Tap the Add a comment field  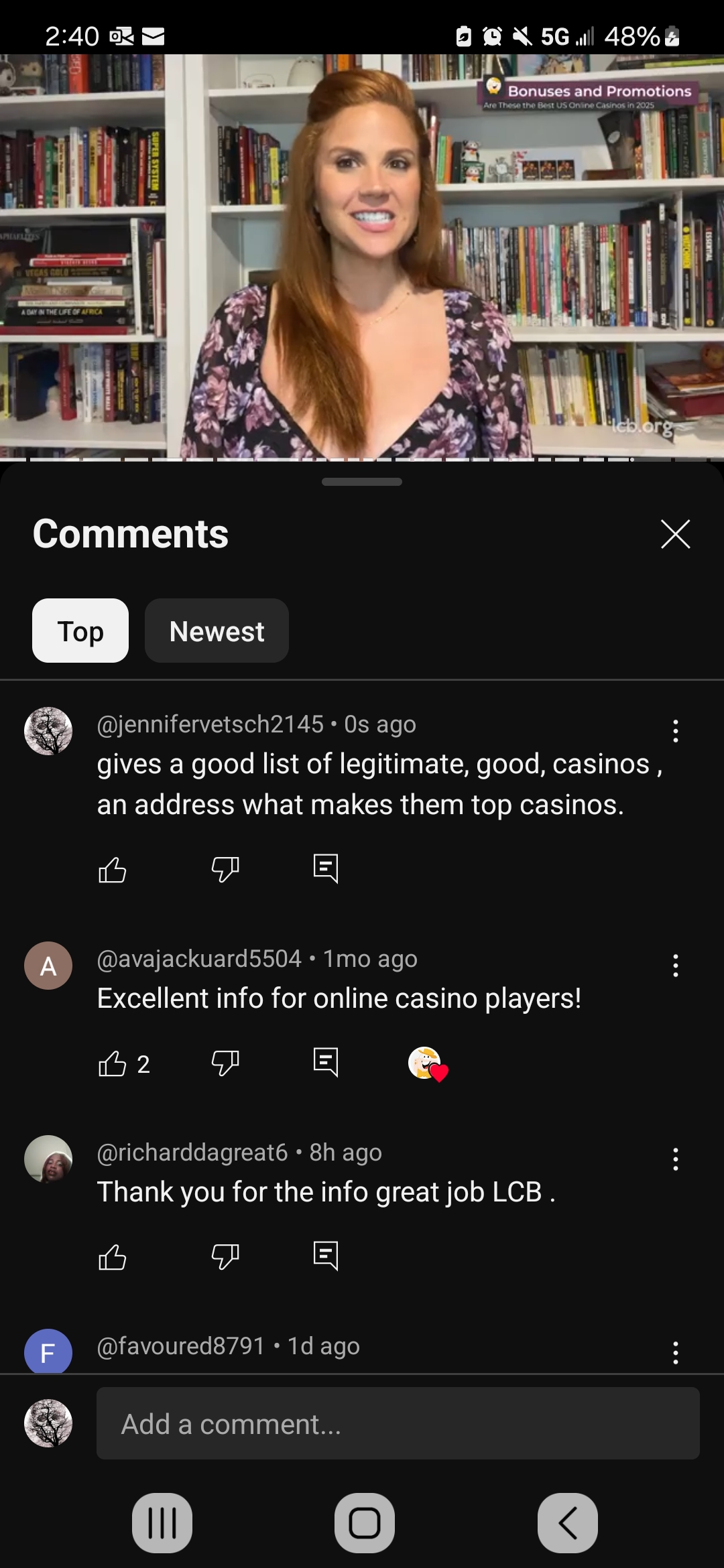398,1423
